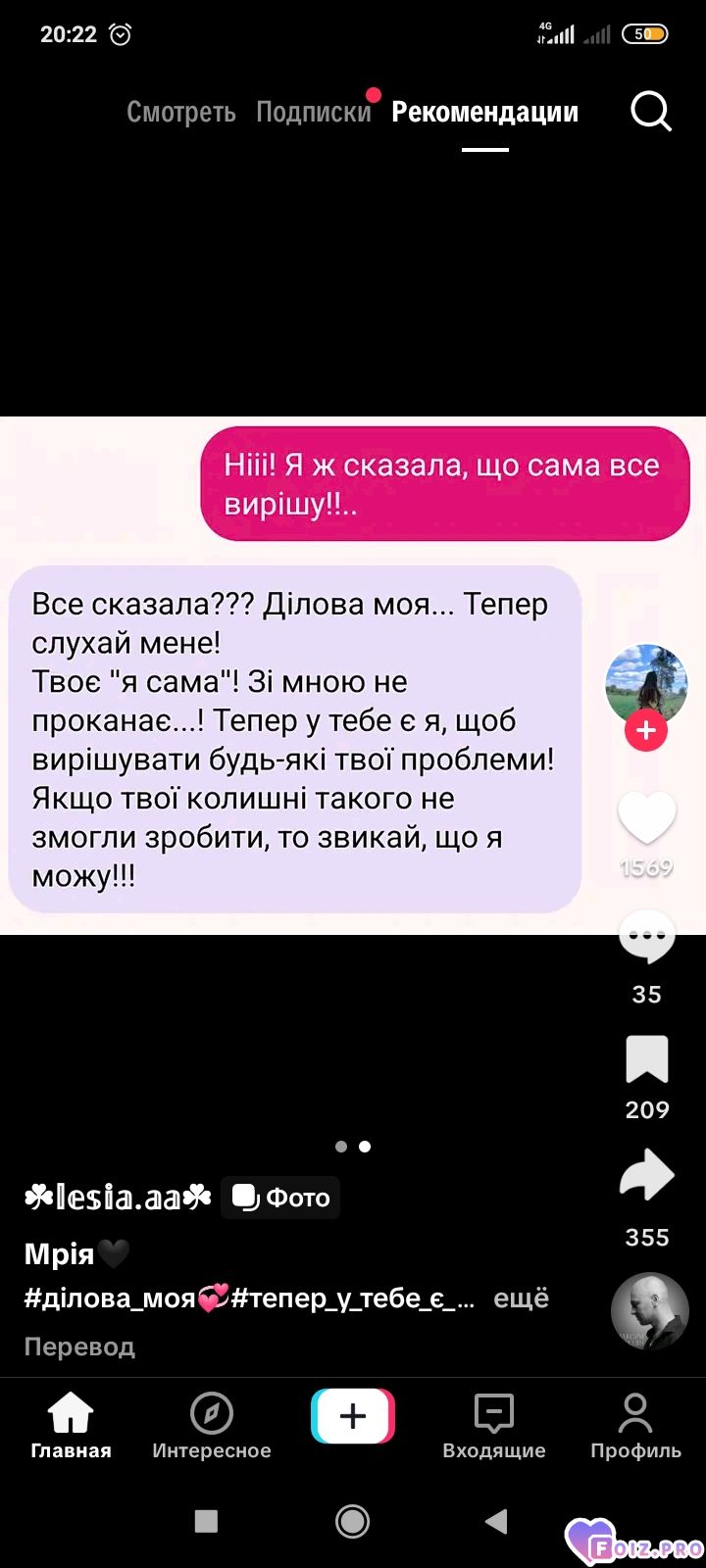
Task: Bookmark this post to favorites
Action: (647, 1059)
